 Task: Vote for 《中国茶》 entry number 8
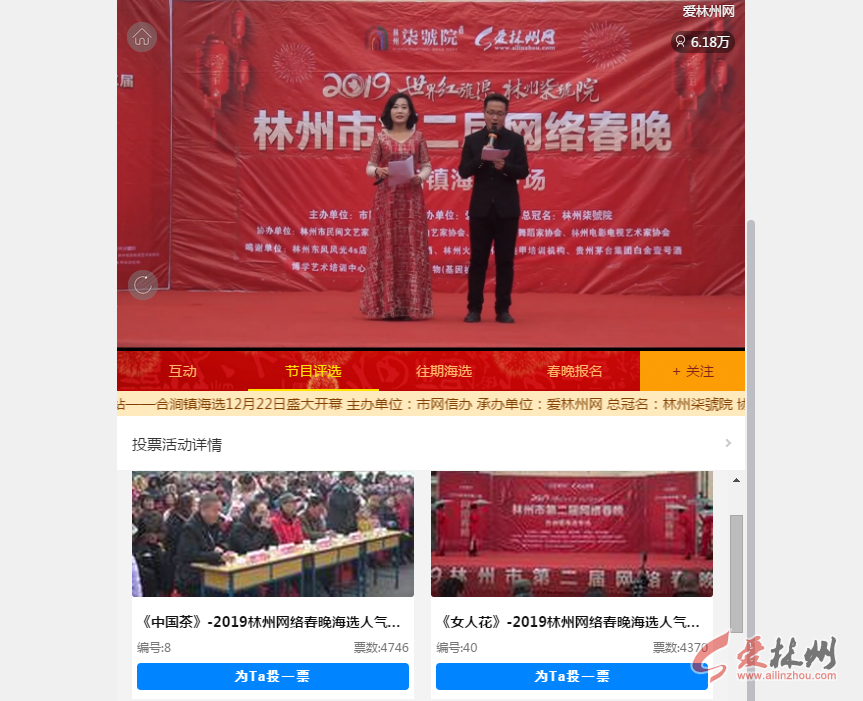tap(273, 677)
